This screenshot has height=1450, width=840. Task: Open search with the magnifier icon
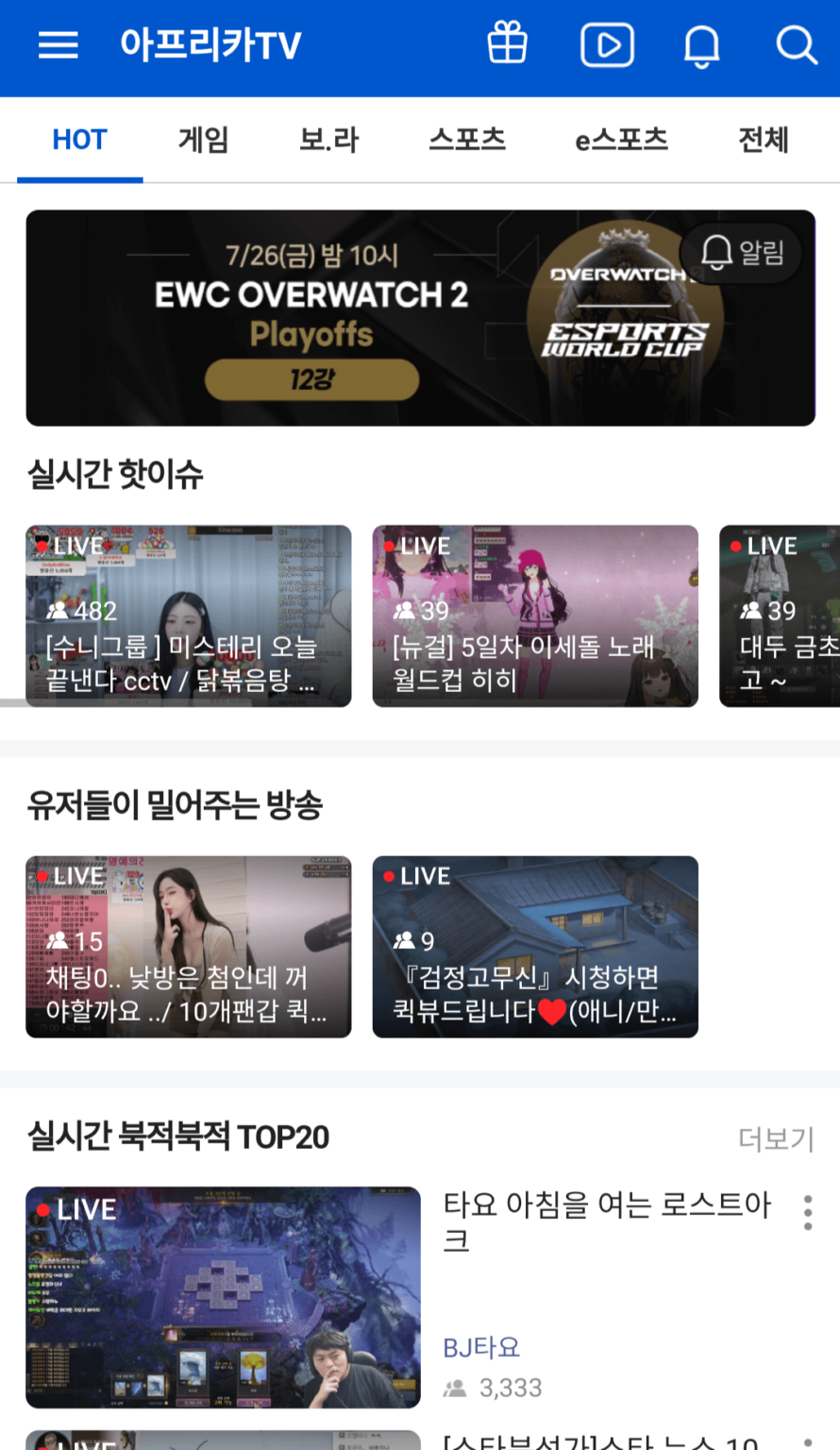click(796, 44)
